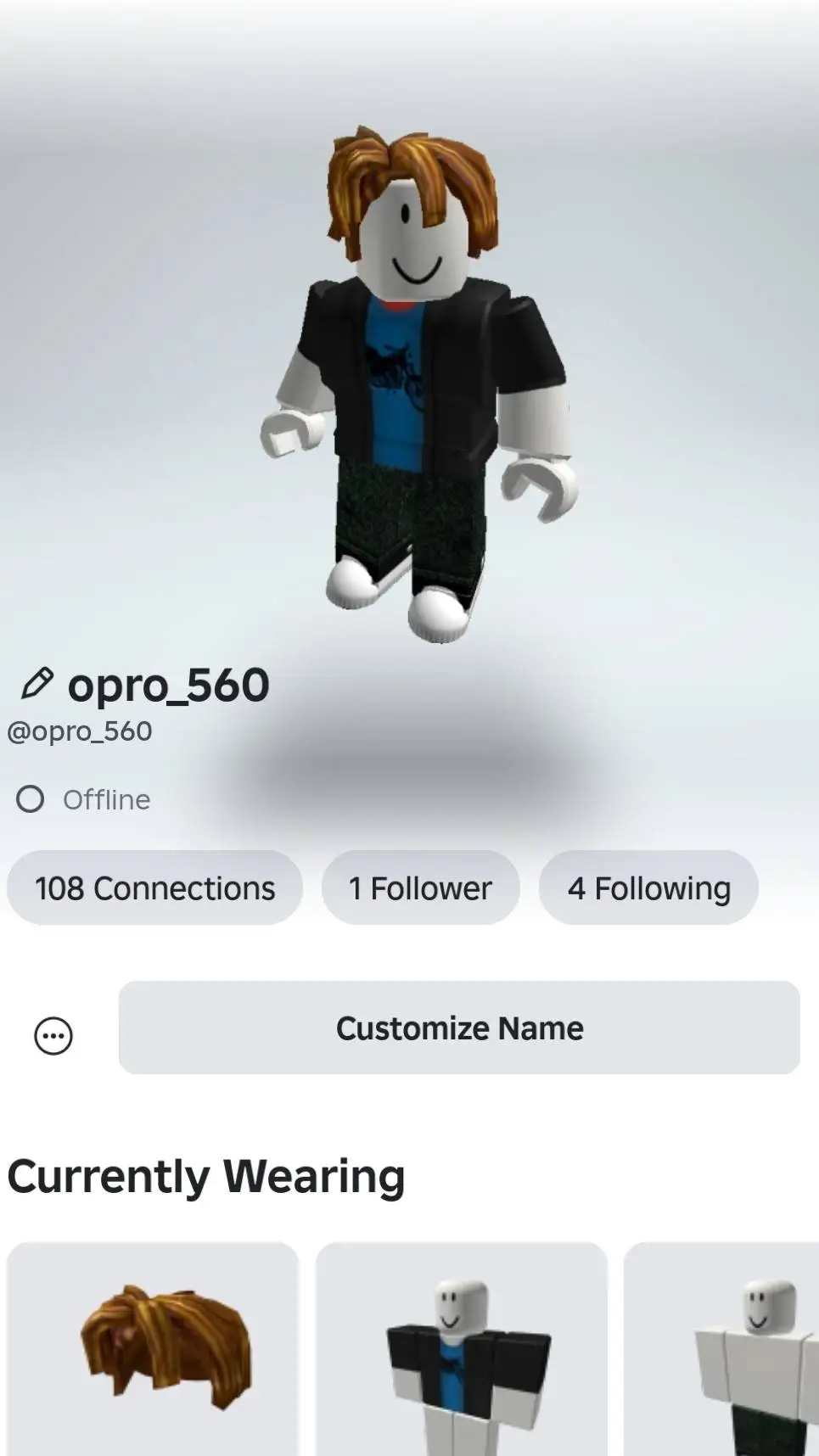
Task: Open the 108 Connections list
Action: point(154,888)
